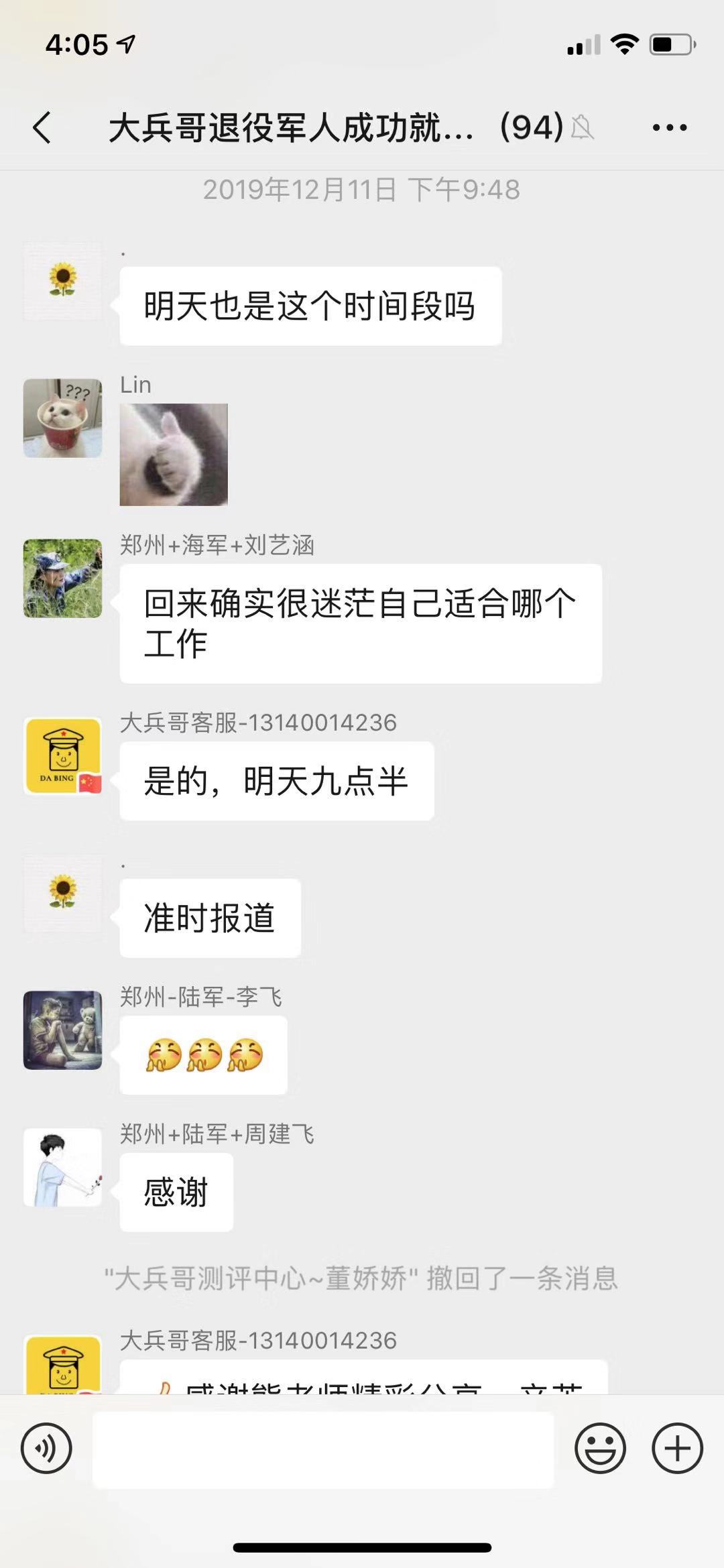Open avatar beside 是的，明天九点半 message
The image size is (724, 1568).
tap(63, 756)
